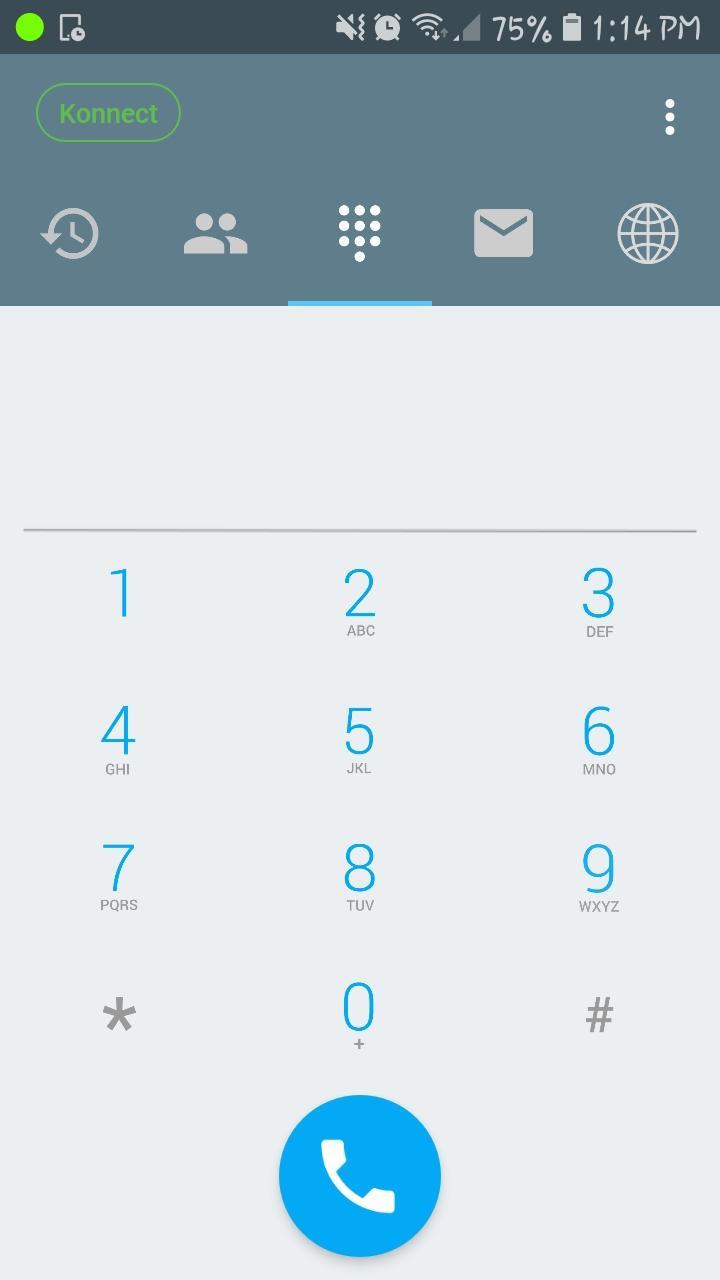The image size is (720, 1280).
Task: Dial digit 7 (PQRS)
Action: click(x=119, y=875)
